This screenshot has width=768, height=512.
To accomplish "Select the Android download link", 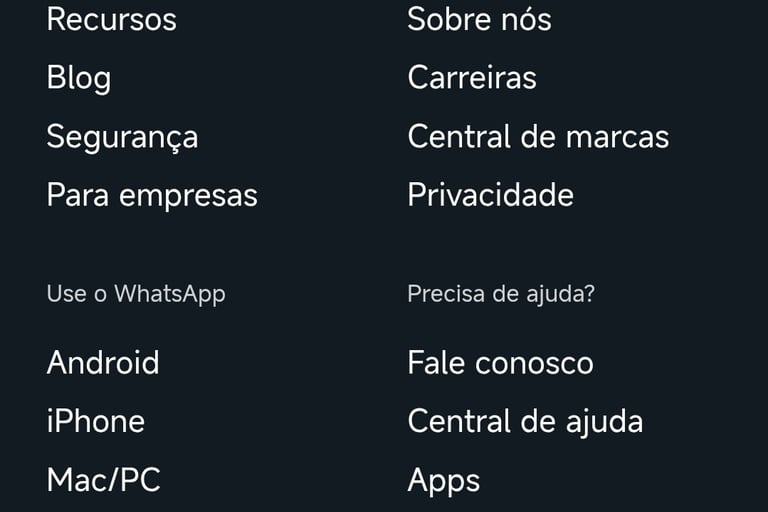I will (103, 362).
